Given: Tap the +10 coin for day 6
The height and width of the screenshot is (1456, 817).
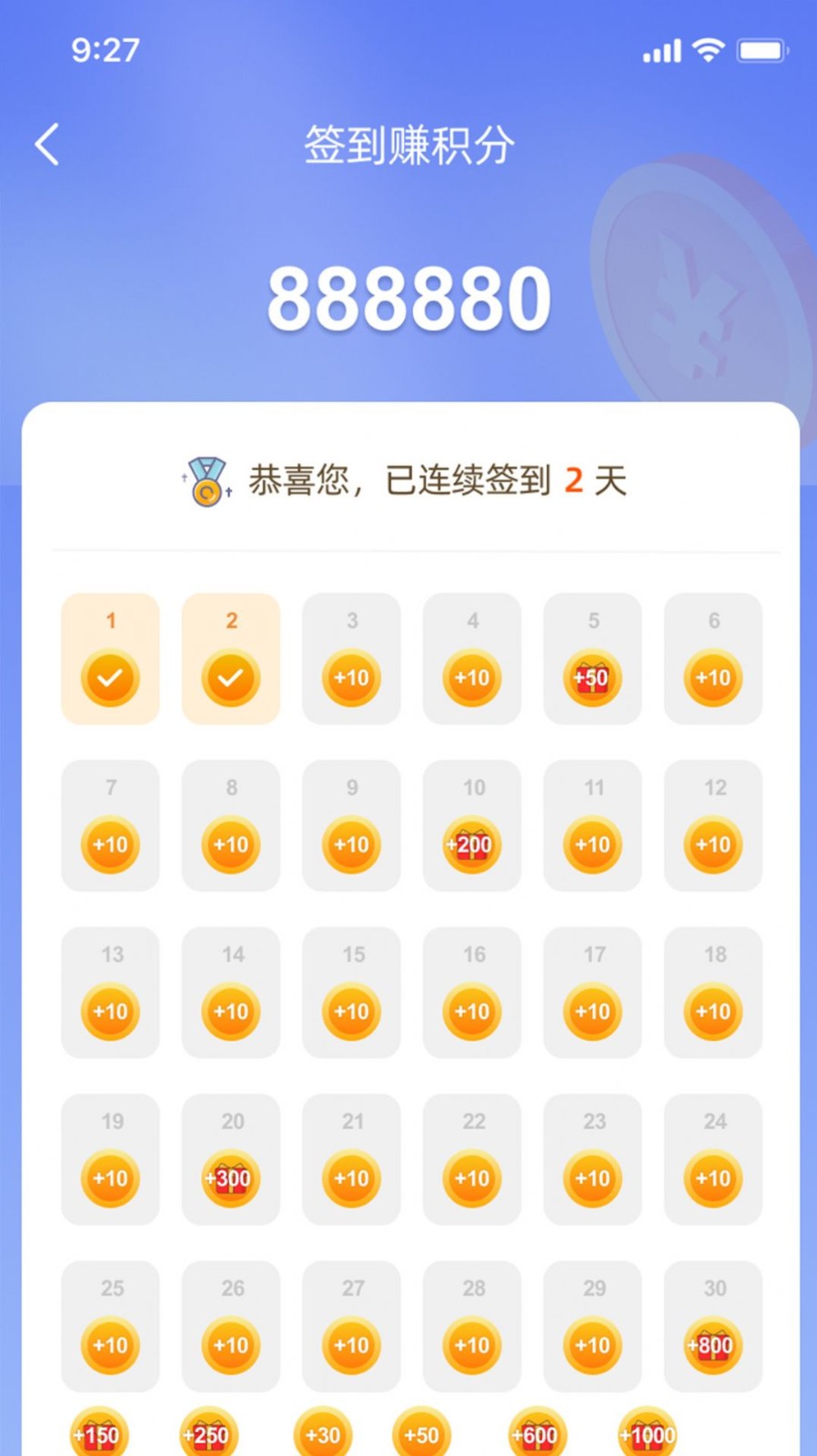Looking at the screenshot, I should (713, 678).
